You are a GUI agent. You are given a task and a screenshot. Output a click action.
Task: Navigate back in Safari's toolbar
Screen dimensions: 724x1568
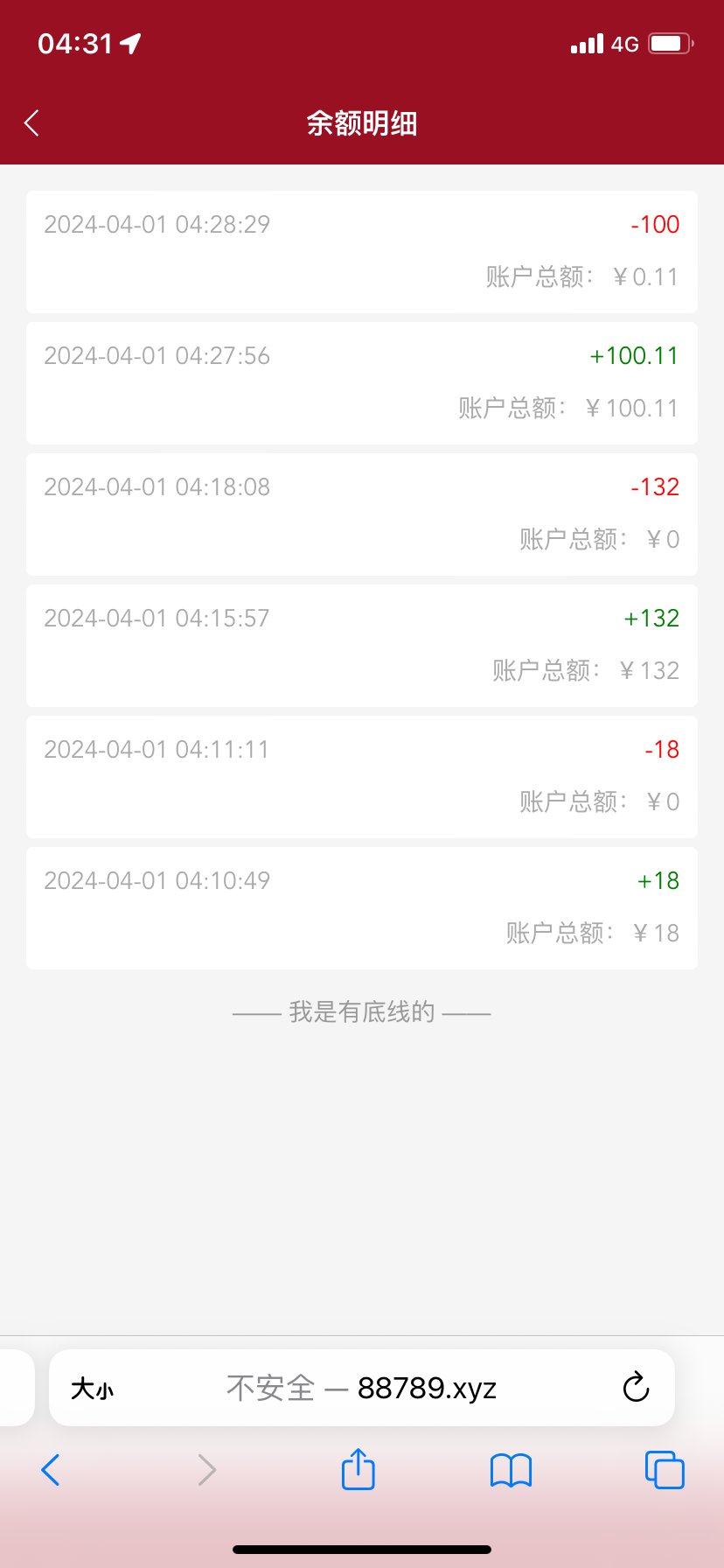51,1470
